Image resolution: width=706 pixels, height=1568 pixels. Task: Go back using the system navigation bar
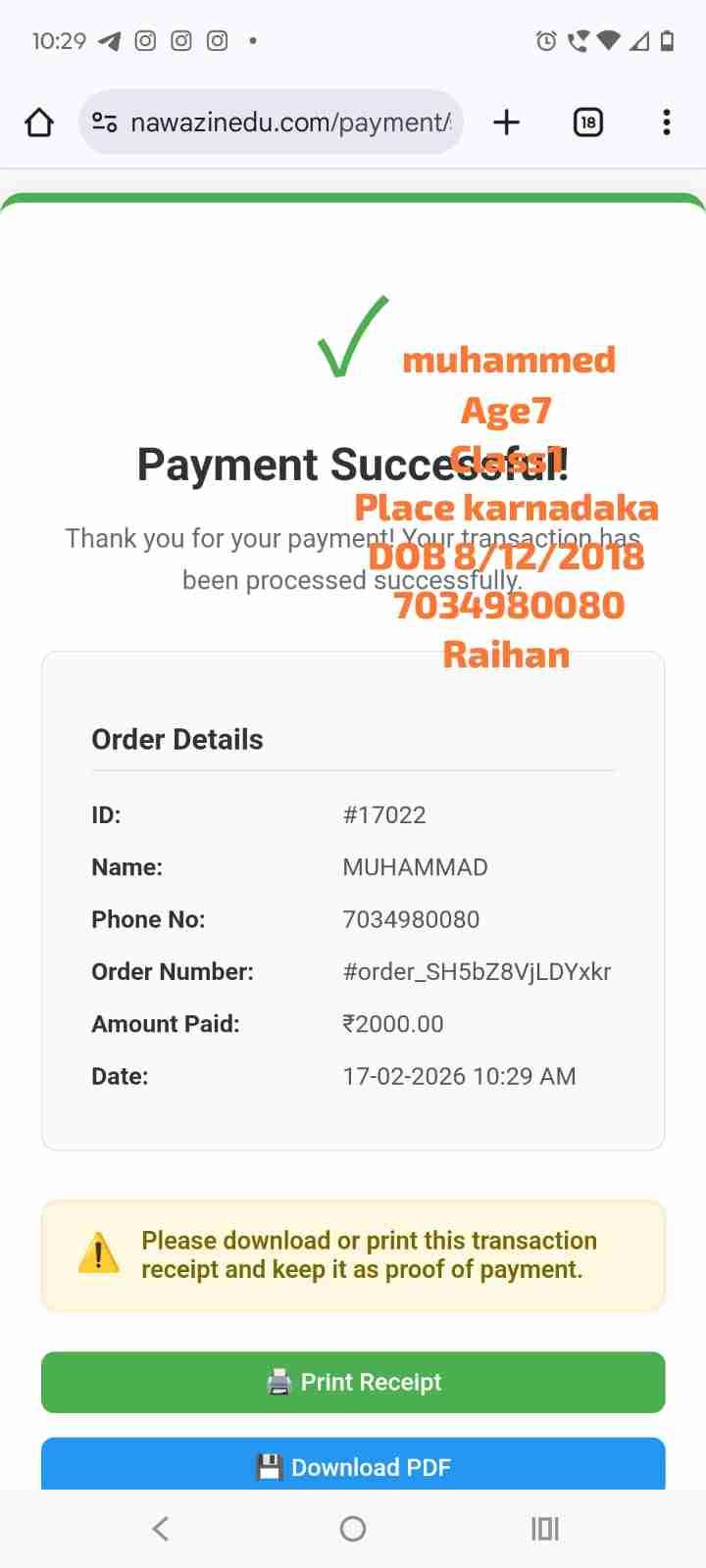pos(161,1528)
